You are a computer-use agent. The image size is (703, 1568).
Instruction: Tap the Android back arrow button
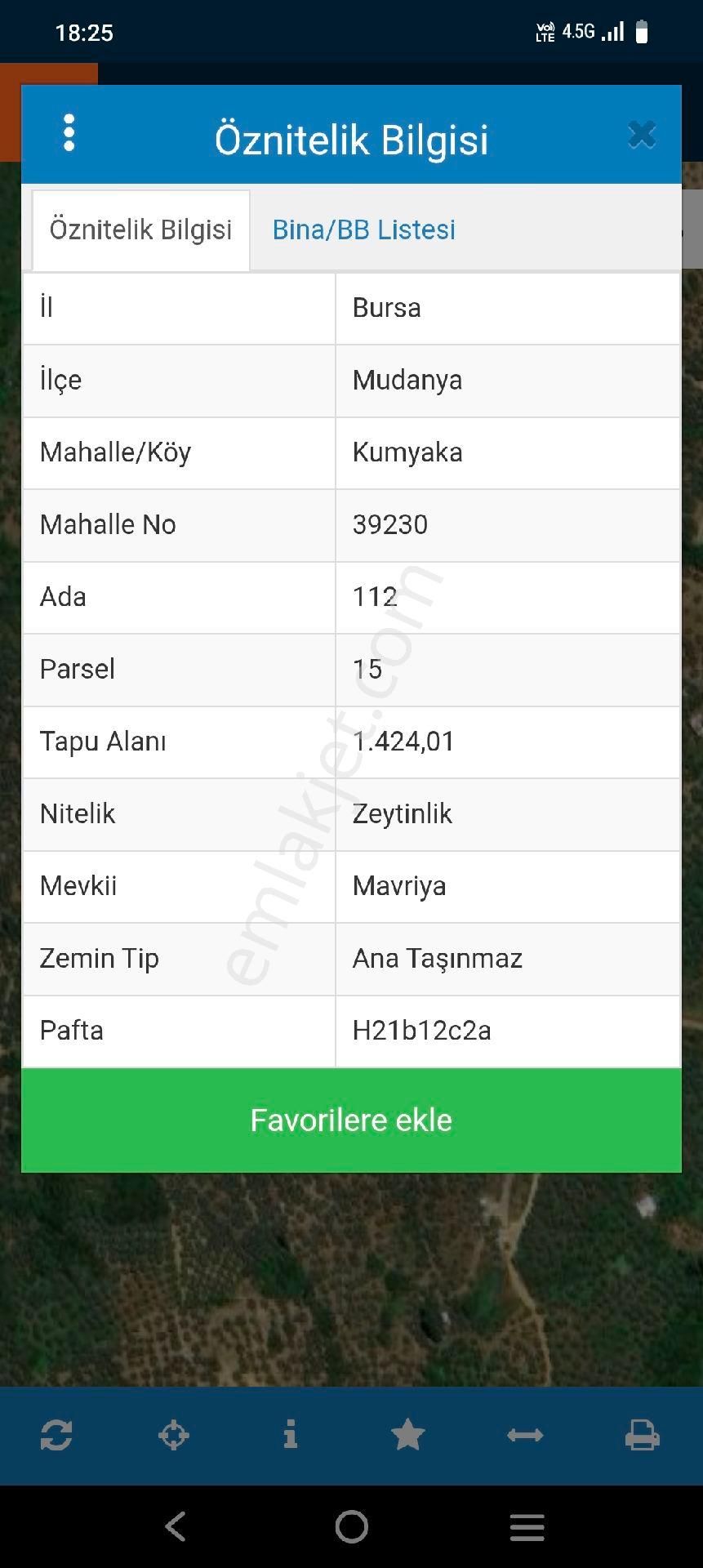coord(176,1526)
